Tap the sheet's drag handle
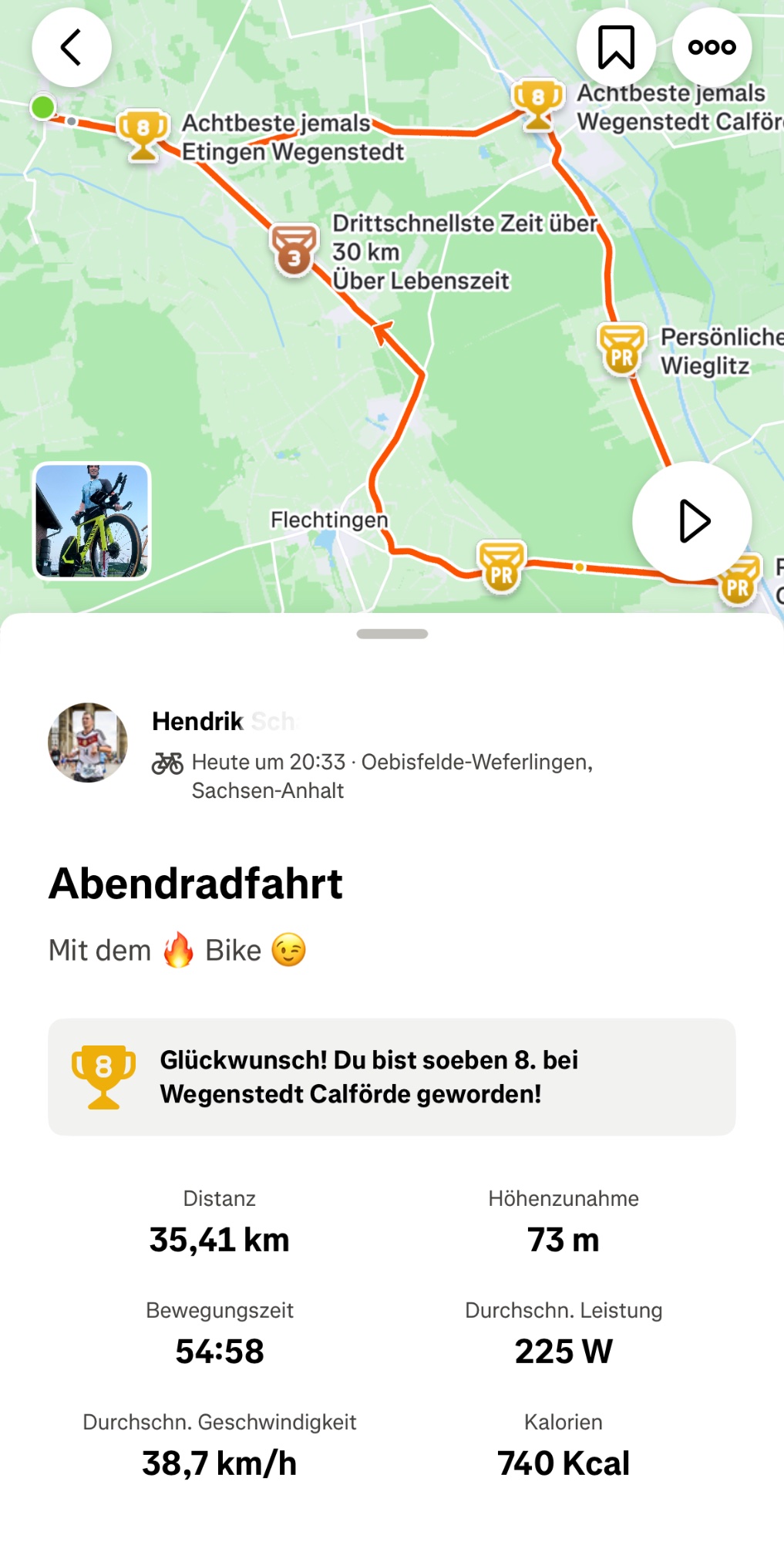This screenshot has width=784, height=1542. [x=392, y=634]
